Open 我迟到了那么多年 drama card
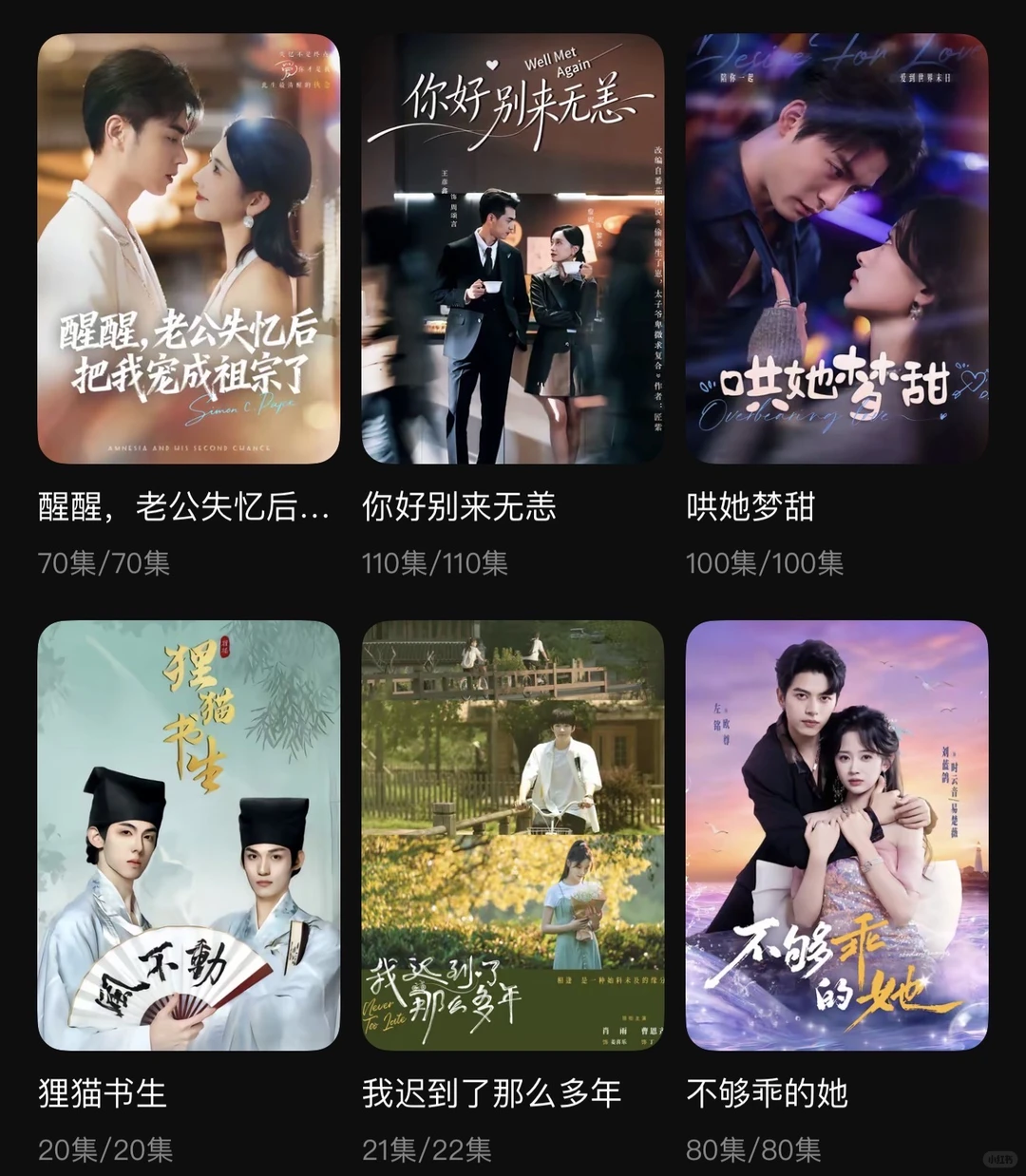Viewport: 1026px width, 1176px height. pos(512,835)
